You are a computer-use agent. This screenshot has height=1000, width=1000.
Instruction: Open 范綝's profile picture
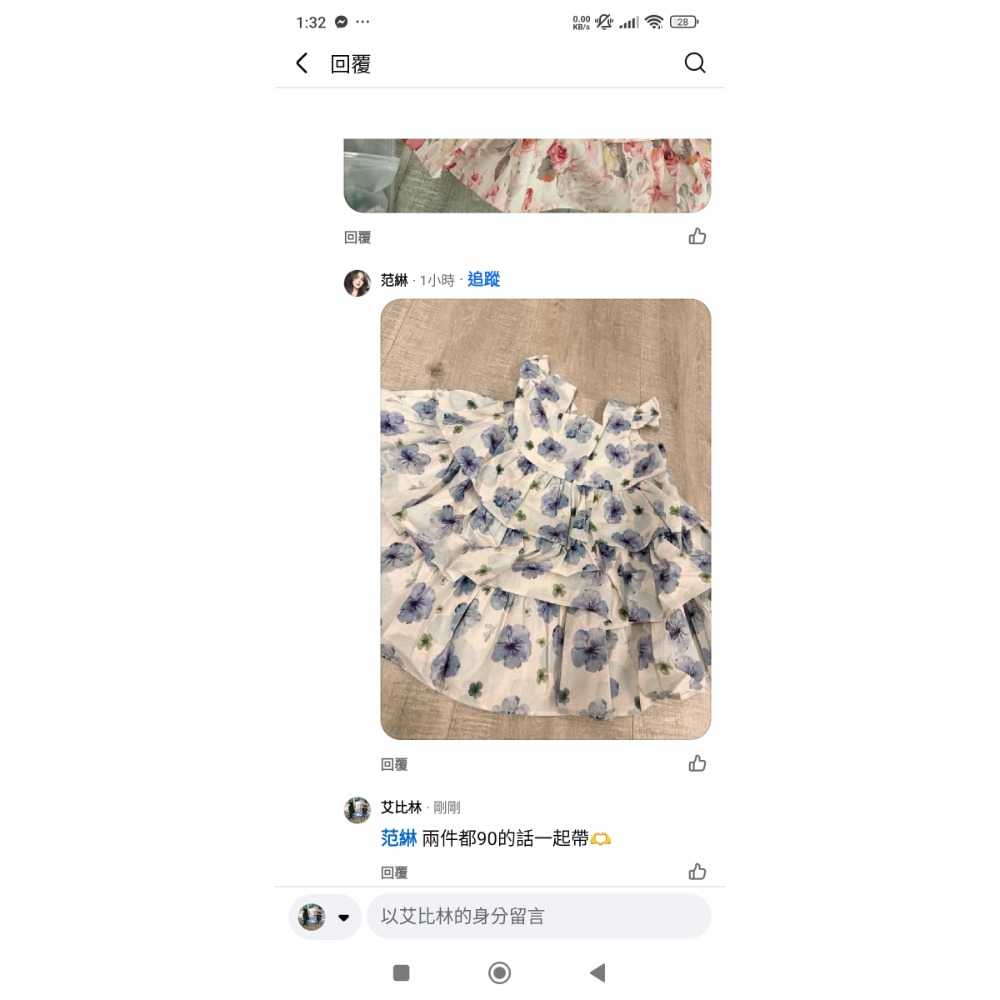[357, 283]
